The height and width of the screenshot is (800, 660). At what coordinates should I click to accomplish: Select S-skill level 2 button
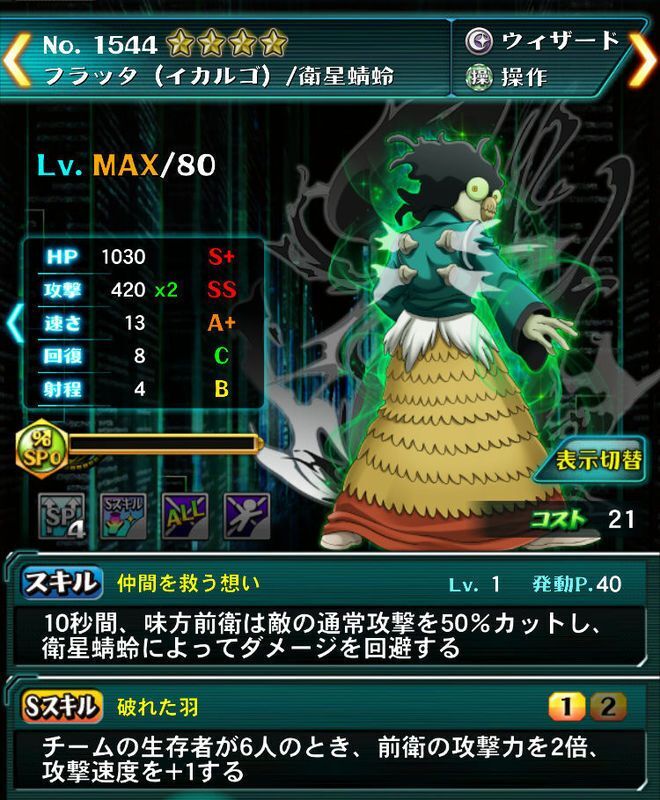606,709
